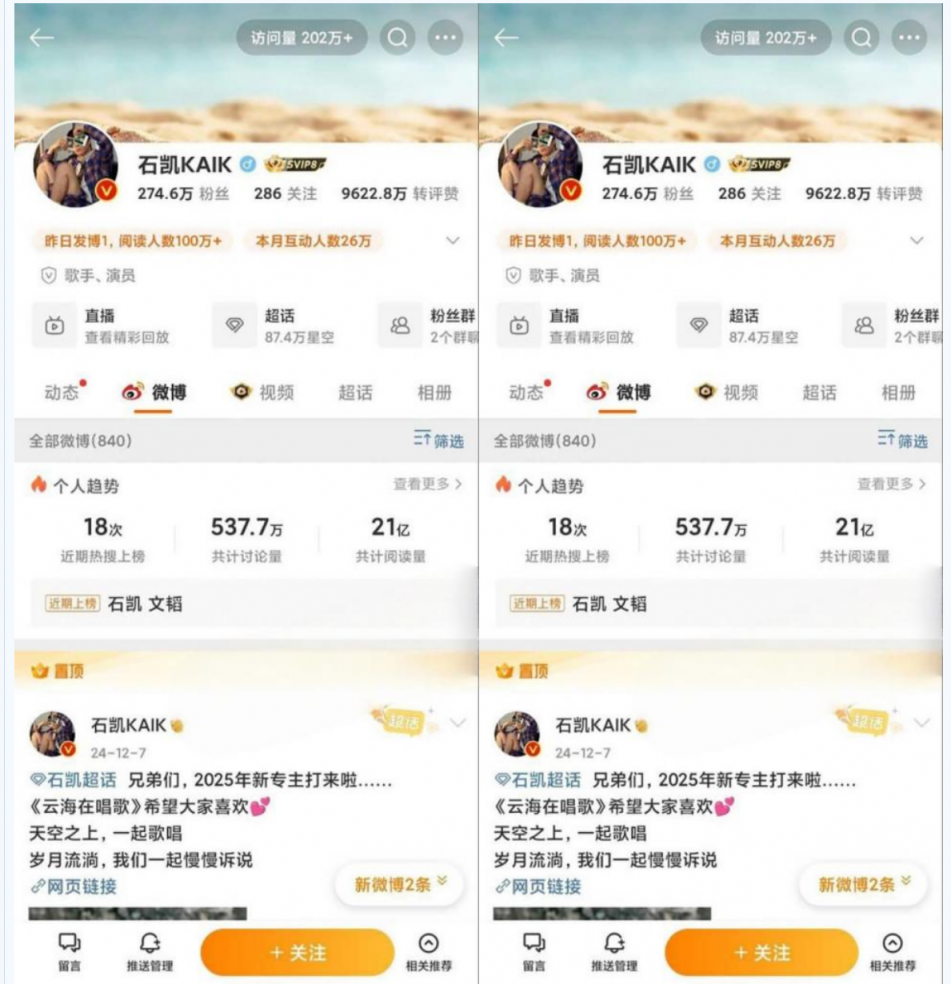Screen dimensions: 951x984
Task: Tap the 相关推荐 recommendations icon
Action: [430, 944]
